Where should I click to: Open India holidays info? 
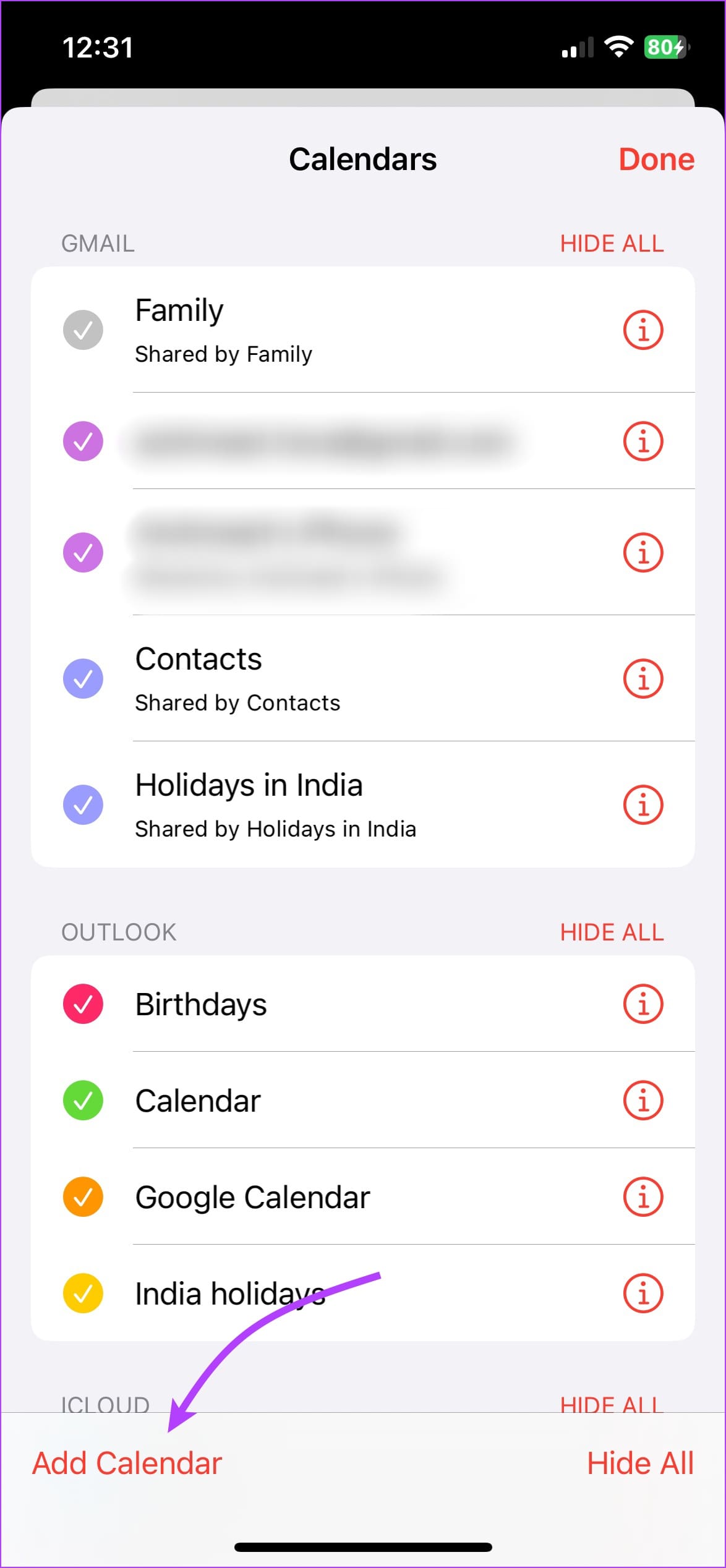[x=643, y=1293]
